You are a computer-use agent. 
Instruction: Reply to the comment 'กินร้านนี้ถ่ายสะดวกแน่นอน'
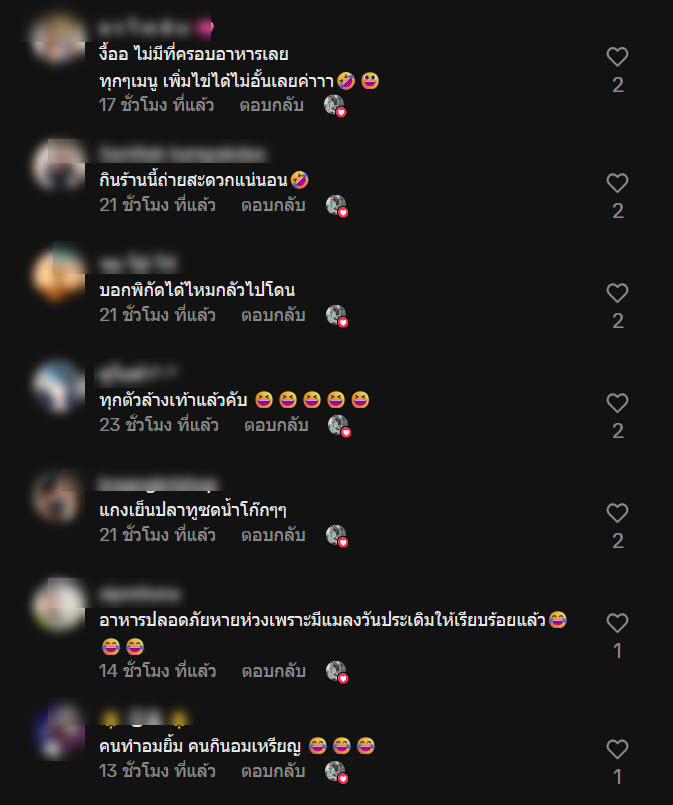coord(273,205)
